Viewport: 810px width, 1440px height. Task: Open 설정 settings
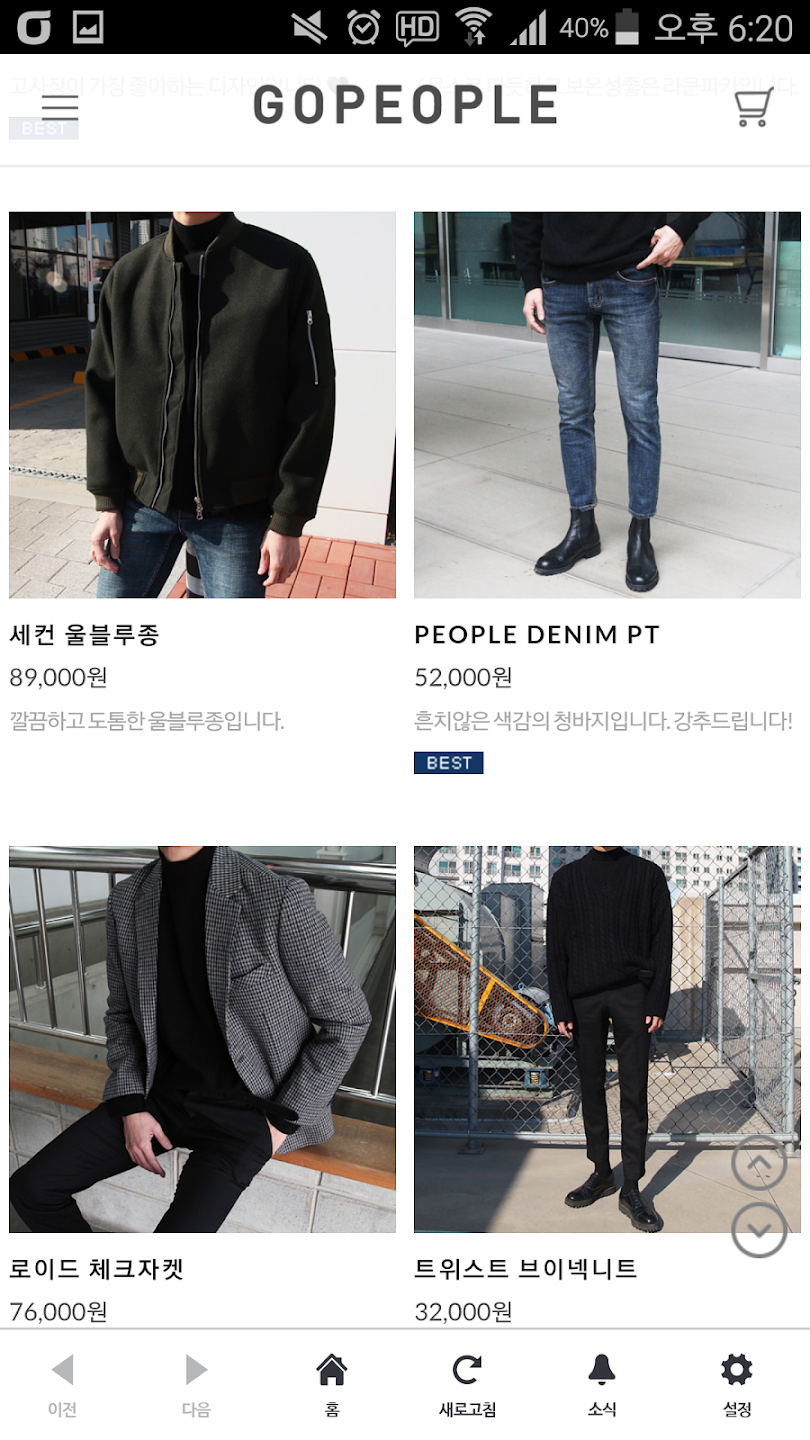tap(737, 1384)
